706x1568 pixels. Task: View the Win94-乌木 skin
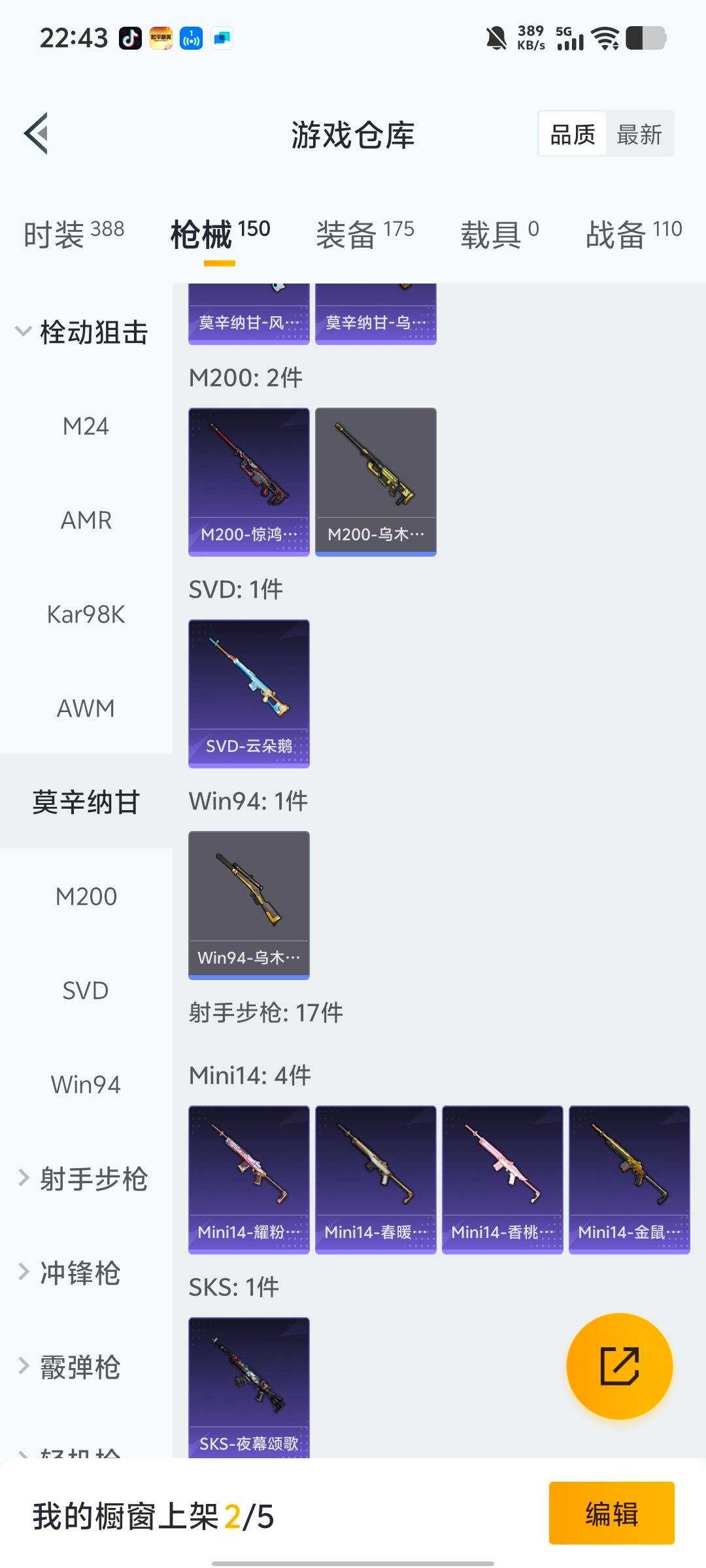tap(248, 905)
